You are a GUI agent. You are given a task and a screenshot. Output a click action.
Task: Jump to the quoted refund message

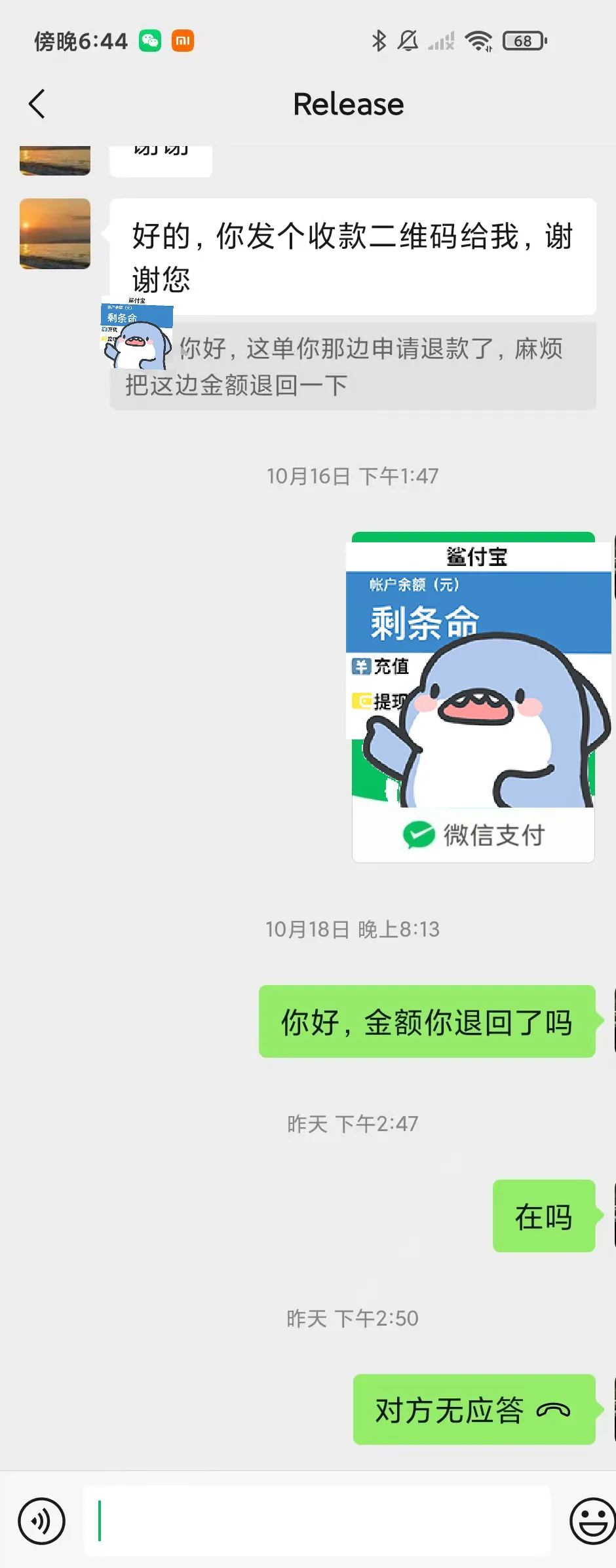click(x=354, y=367)
